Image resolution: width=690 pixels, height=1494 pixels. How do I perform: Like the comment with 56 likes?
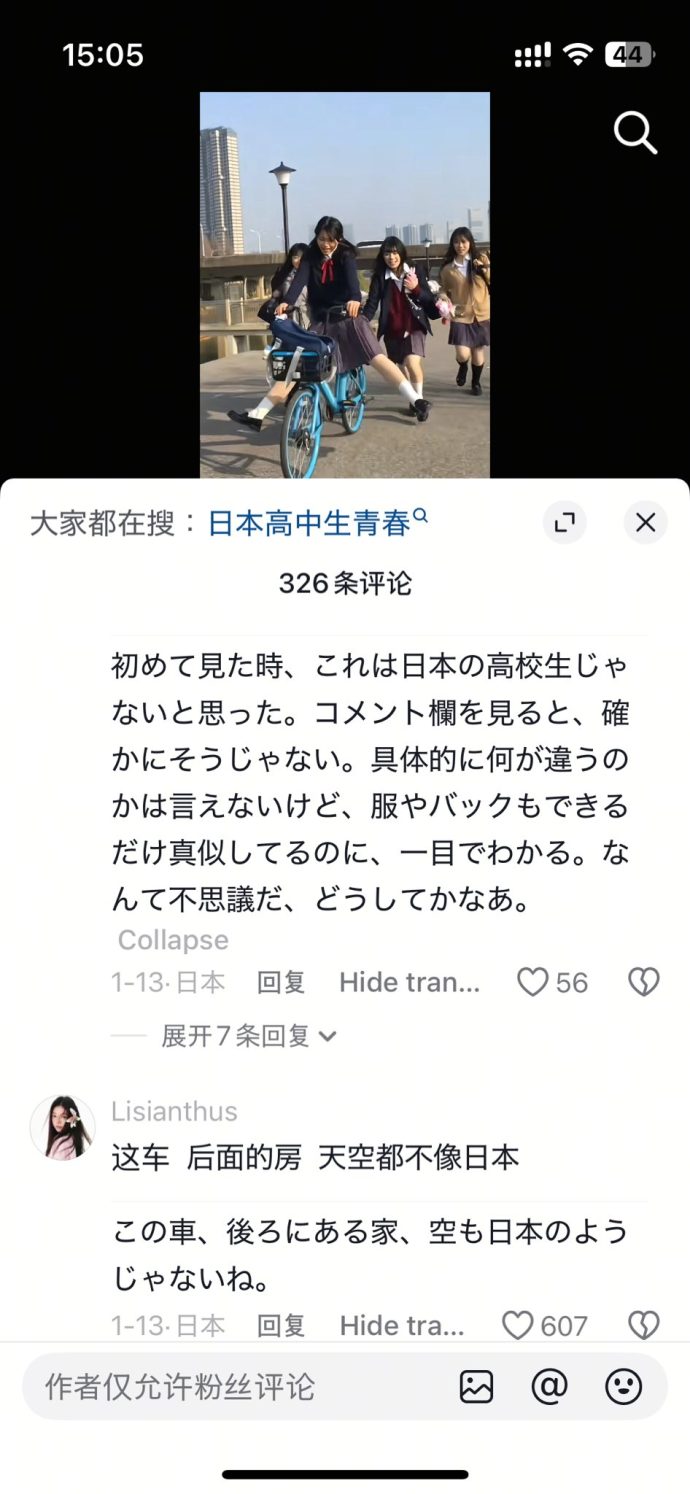(533, 983)
